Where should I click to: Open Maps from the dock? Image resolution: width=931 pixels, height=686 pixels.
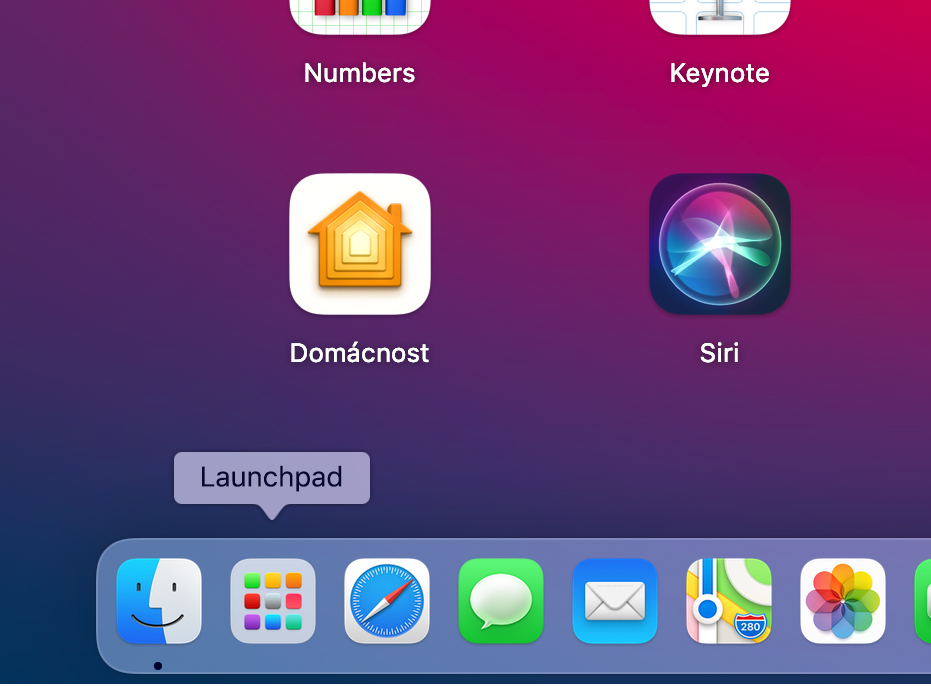click(729, 601)
